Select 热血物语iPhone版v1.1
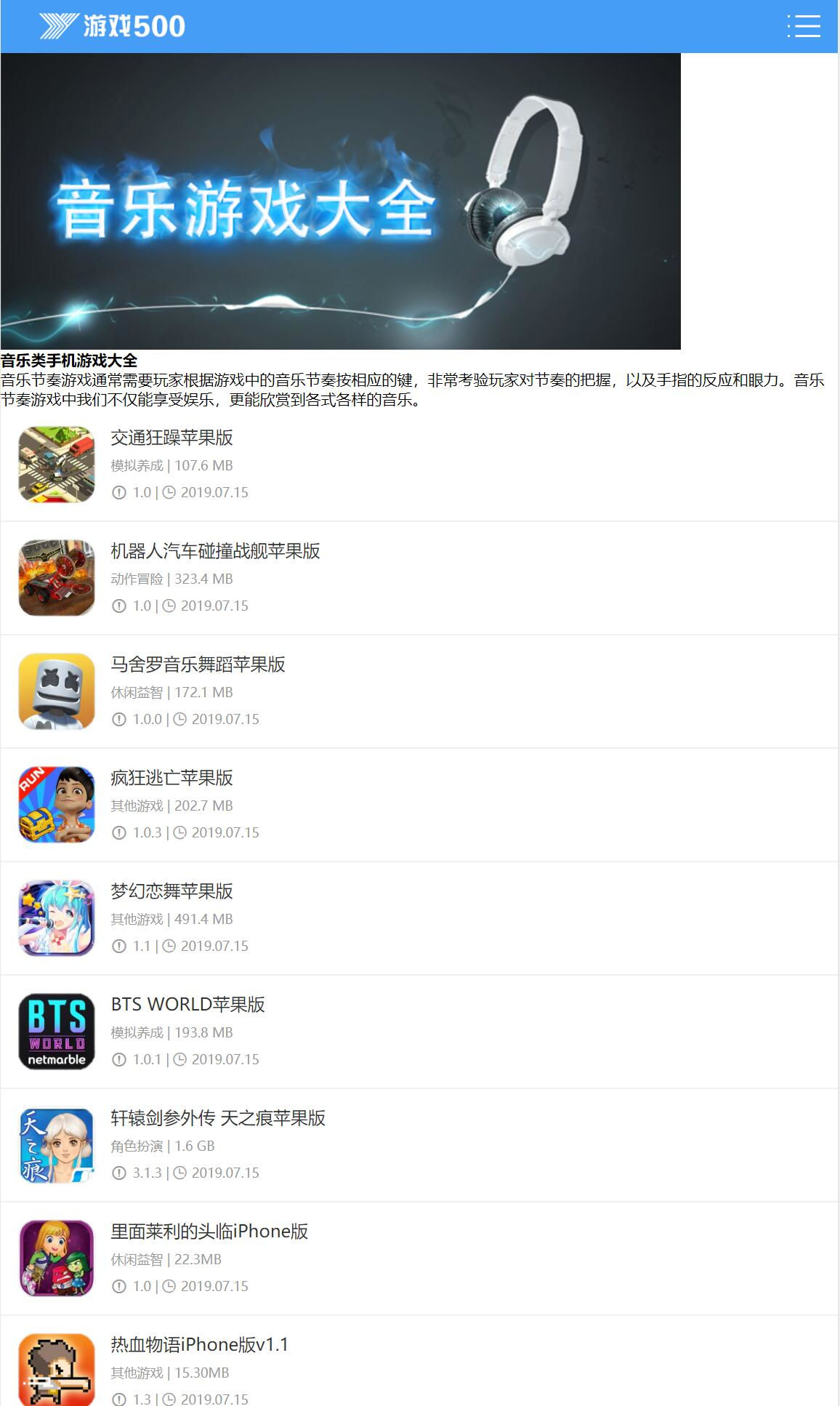Screen dimensions: 840x1406 coord(419,1361)
